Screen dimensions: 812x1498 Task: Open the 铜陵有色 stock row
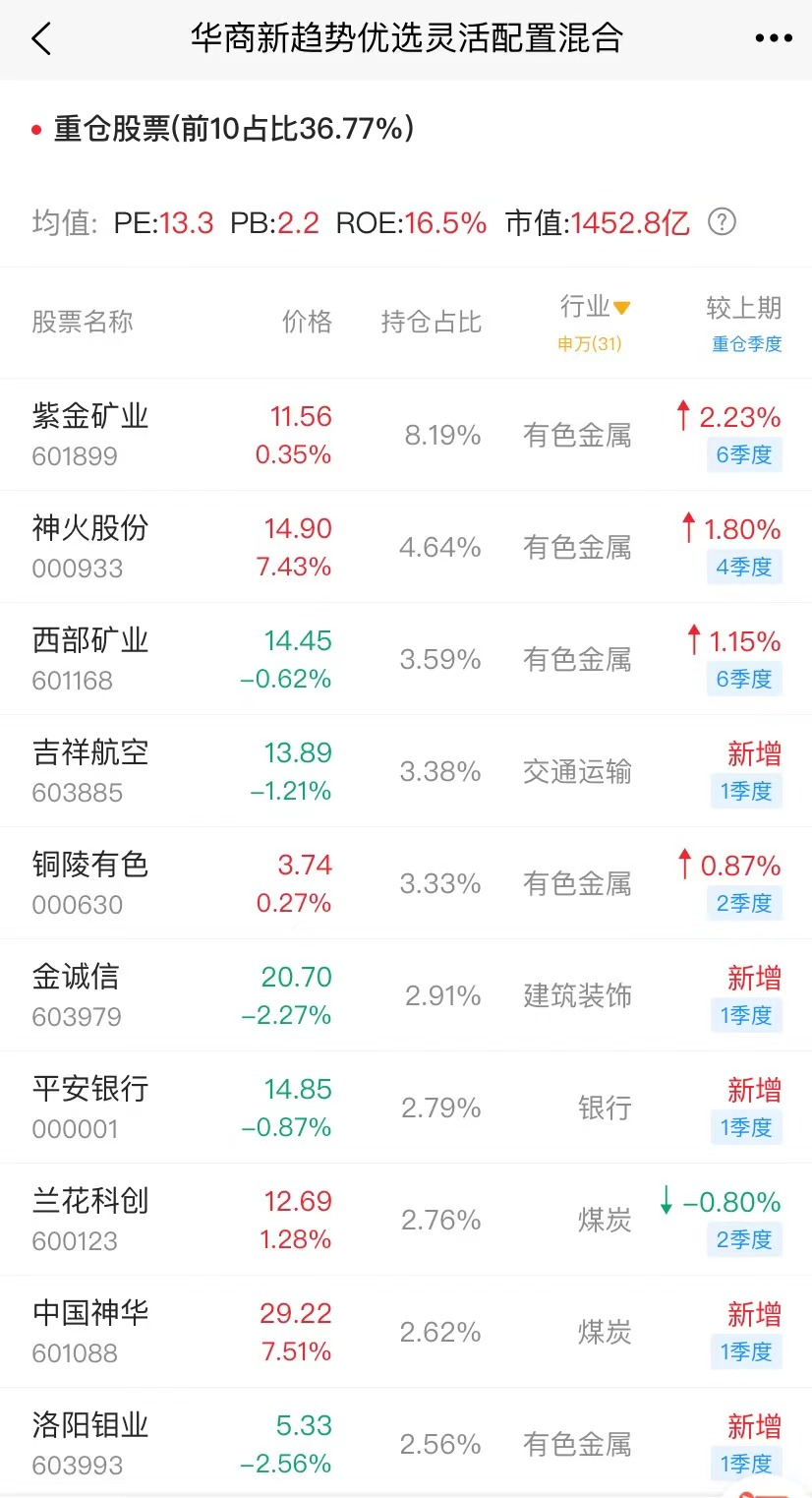pyautogui.click(x=406, y=883)
